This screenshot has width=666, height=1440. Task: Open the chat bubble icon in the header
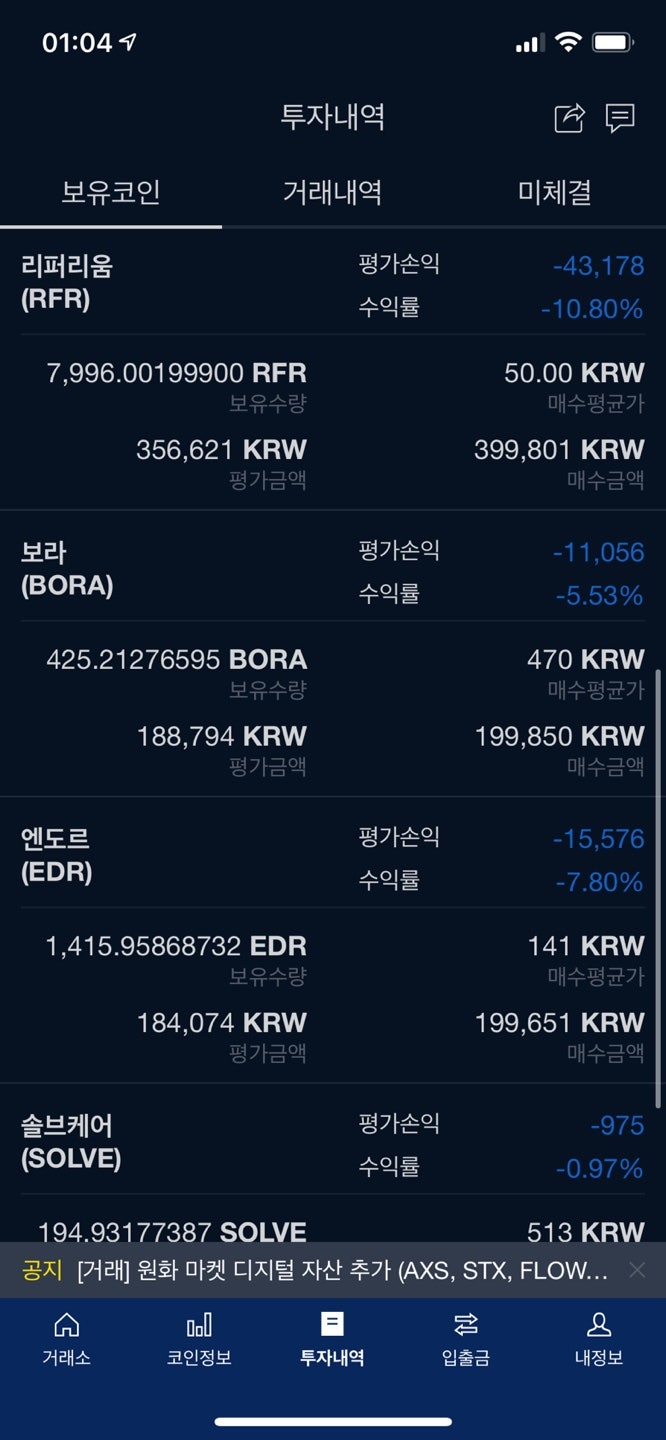pyautogui.click(x=620, y=119)
